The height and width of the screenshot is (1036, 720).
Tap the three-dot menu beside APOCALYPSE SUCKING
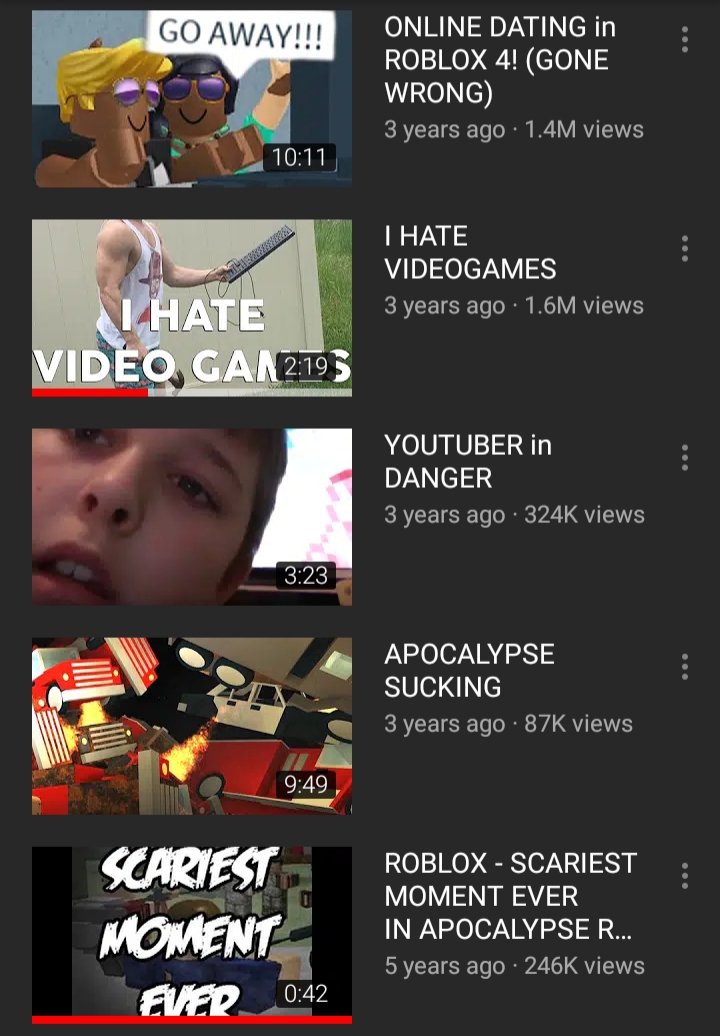(x=685, y=667)
